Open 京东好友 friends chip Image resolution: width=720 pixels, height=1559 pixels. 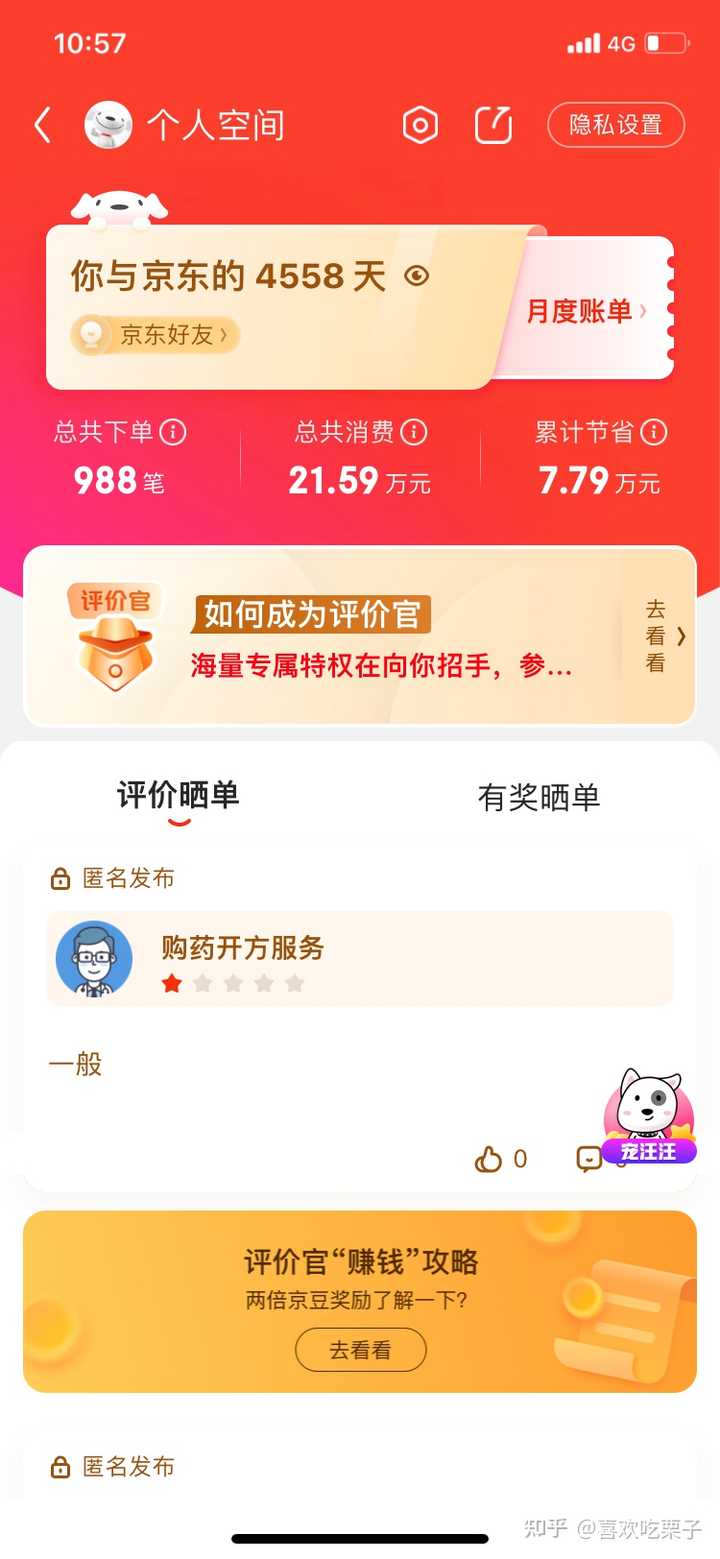[156, 335]
